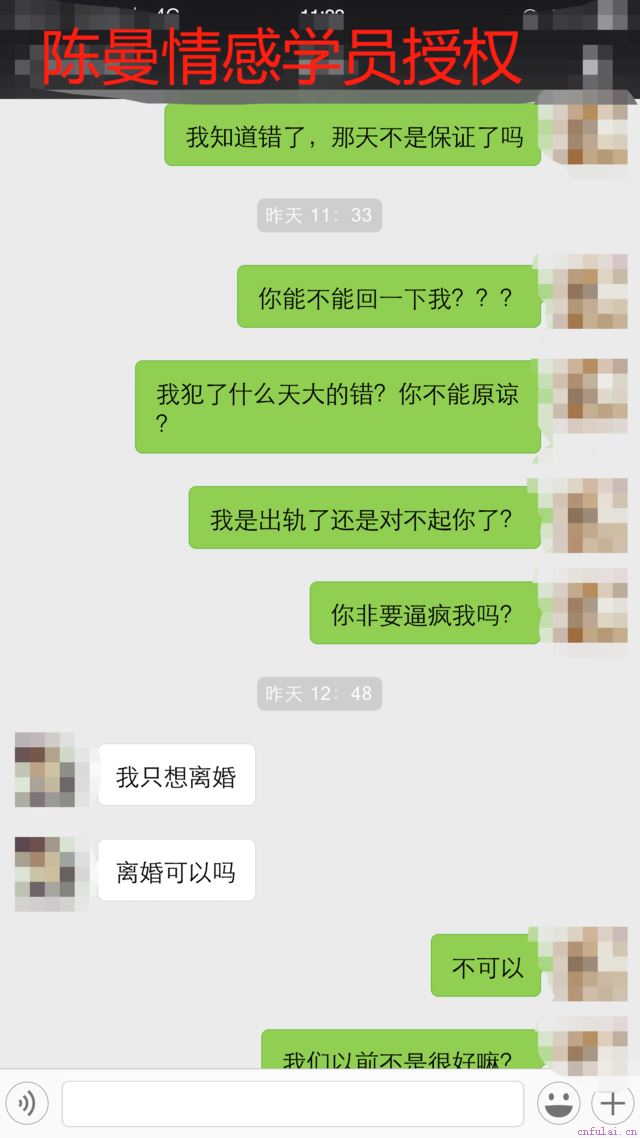The image size is (640, 1138).
Task: Open sender avatar beside 不可以 message
Action: tap(590, 965)
